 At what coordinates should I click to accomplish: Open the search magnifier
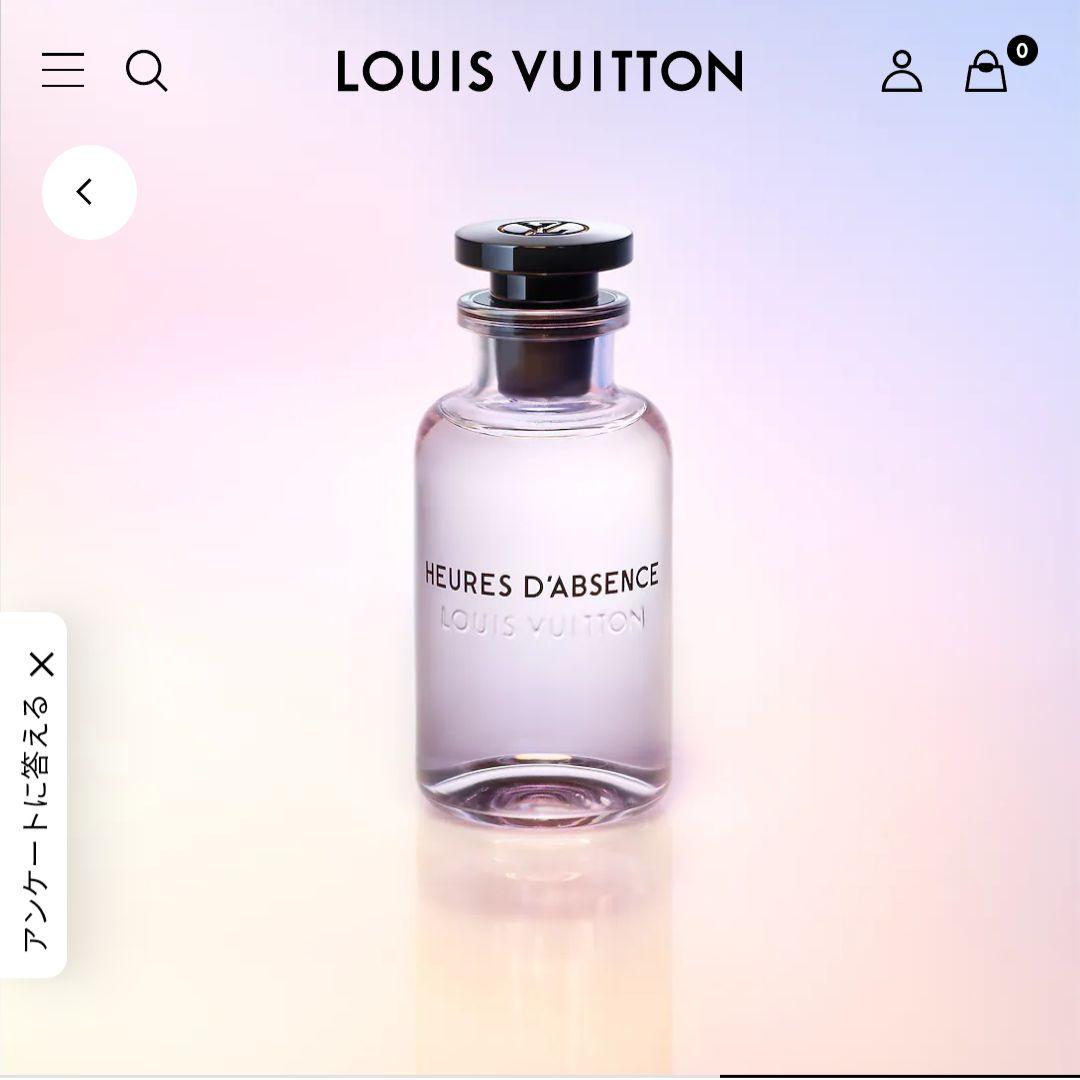[x=146, y=71]
